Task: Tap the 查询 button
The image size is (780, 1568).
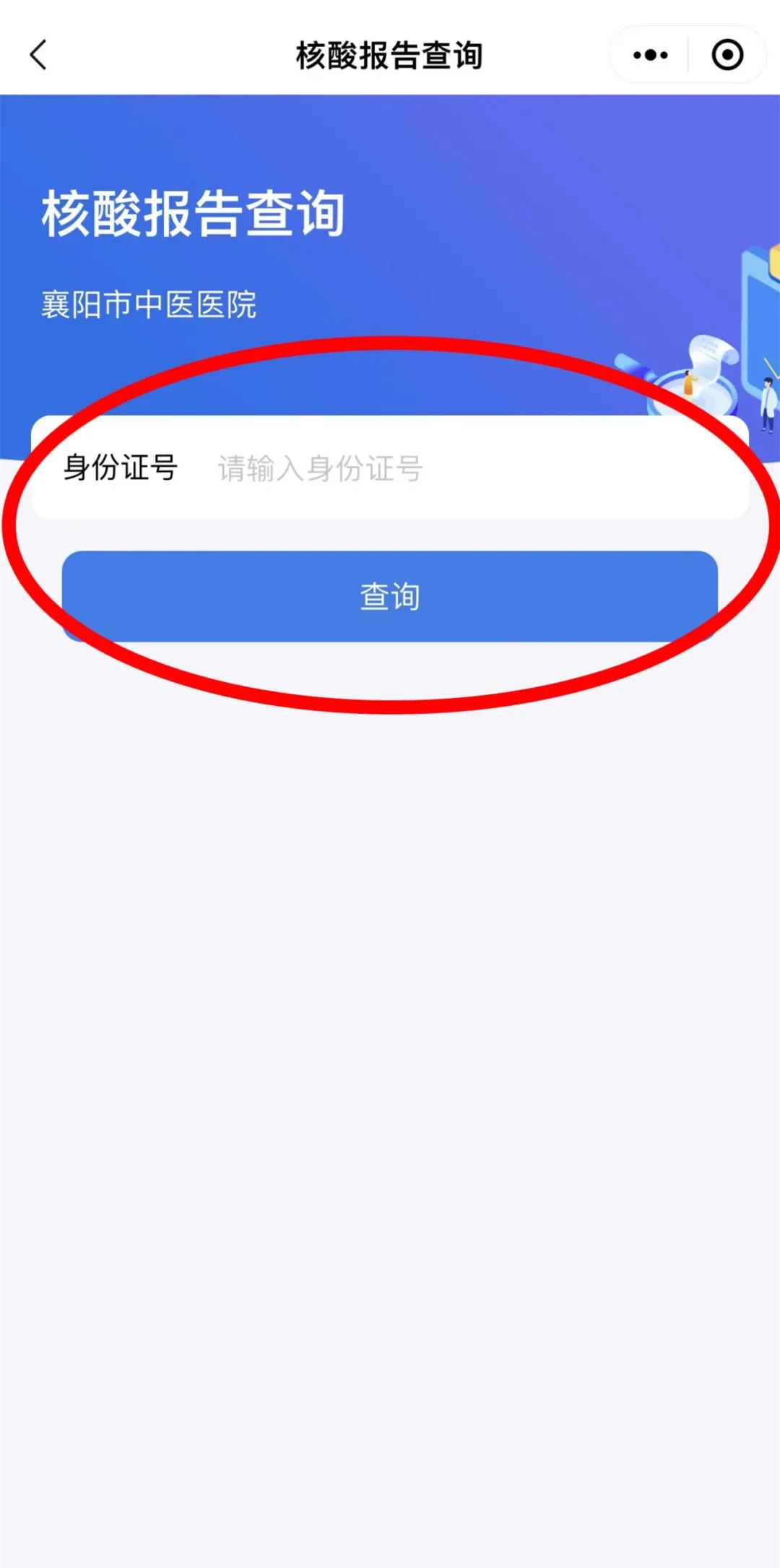Action: (390, 596)
